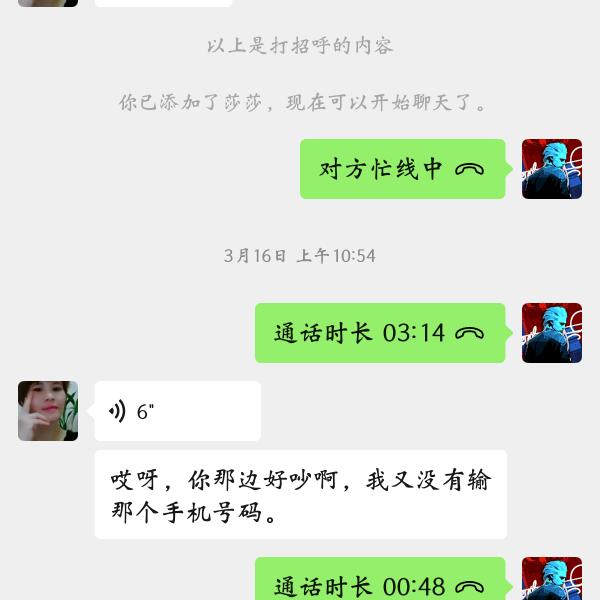This screenshot has width=600, height=600.
Task: Open 莎莎's profile from her avatar beside the voice message
Action: [48, 411]
